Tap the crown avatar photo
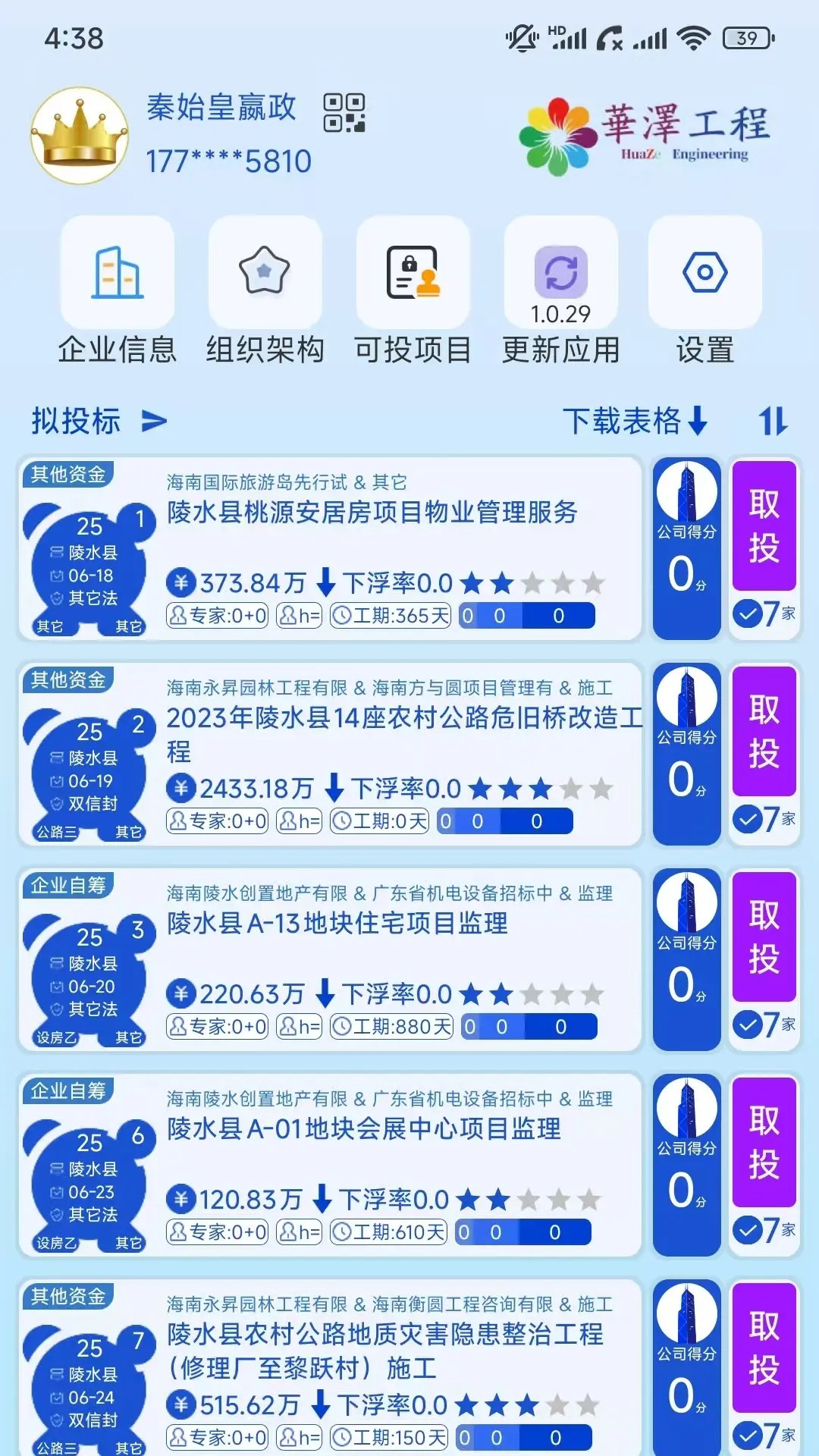819x1456 pixels. coord(78,135)
